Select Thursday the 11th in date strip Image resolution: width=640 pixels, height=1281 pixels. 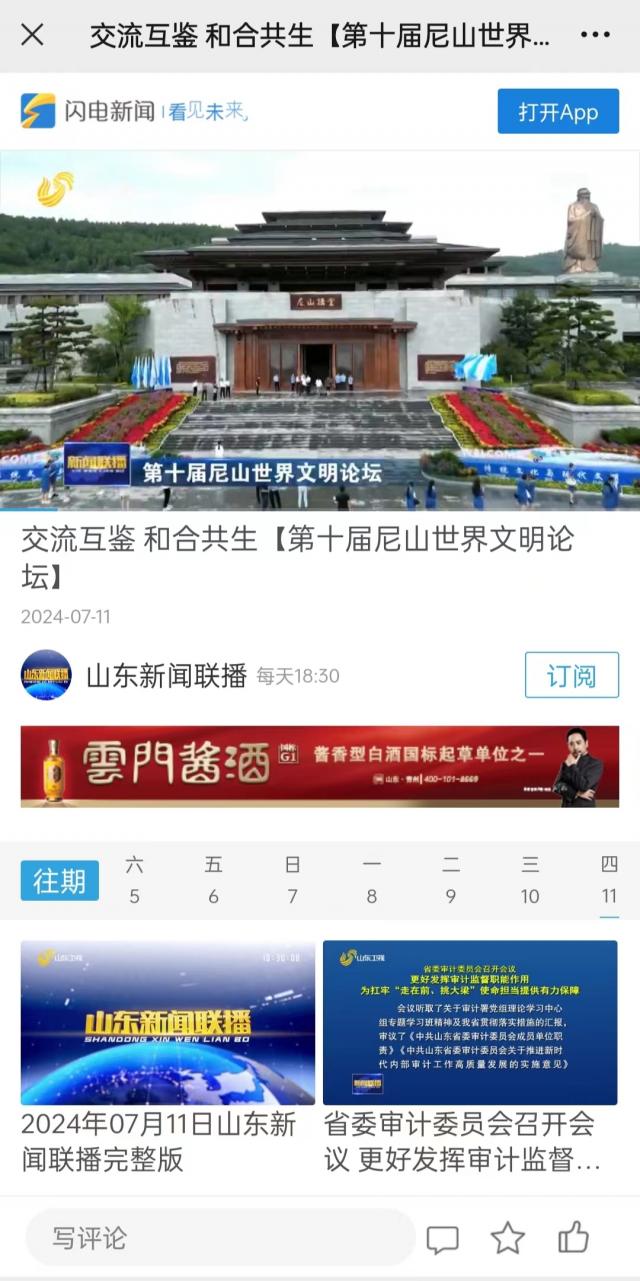(x=609, y=881)
